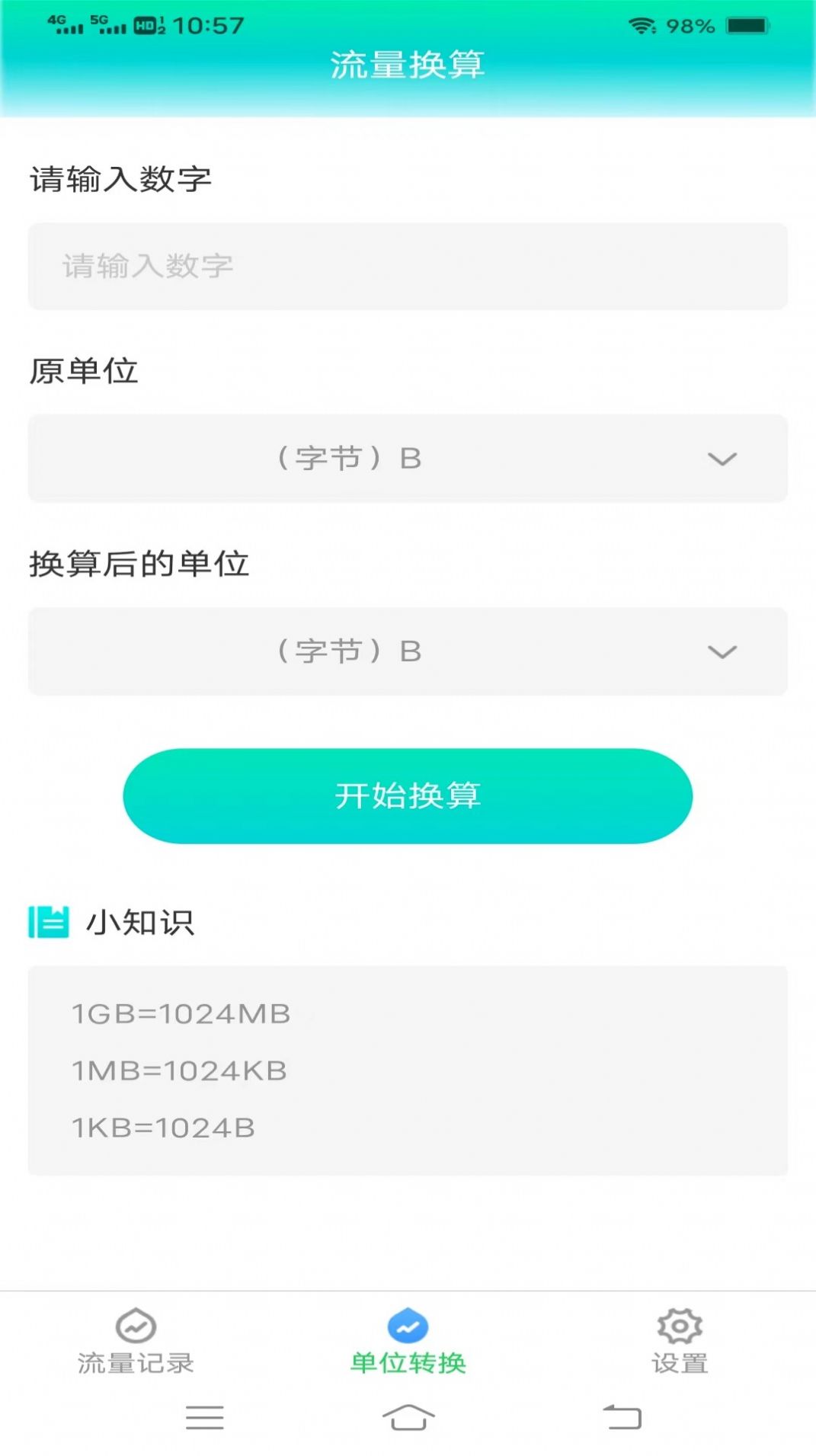This screenshot has width=816, height=1456.
Task: Select the 单位转换 unit conversion icon
Action: [x=408, y=1326]
